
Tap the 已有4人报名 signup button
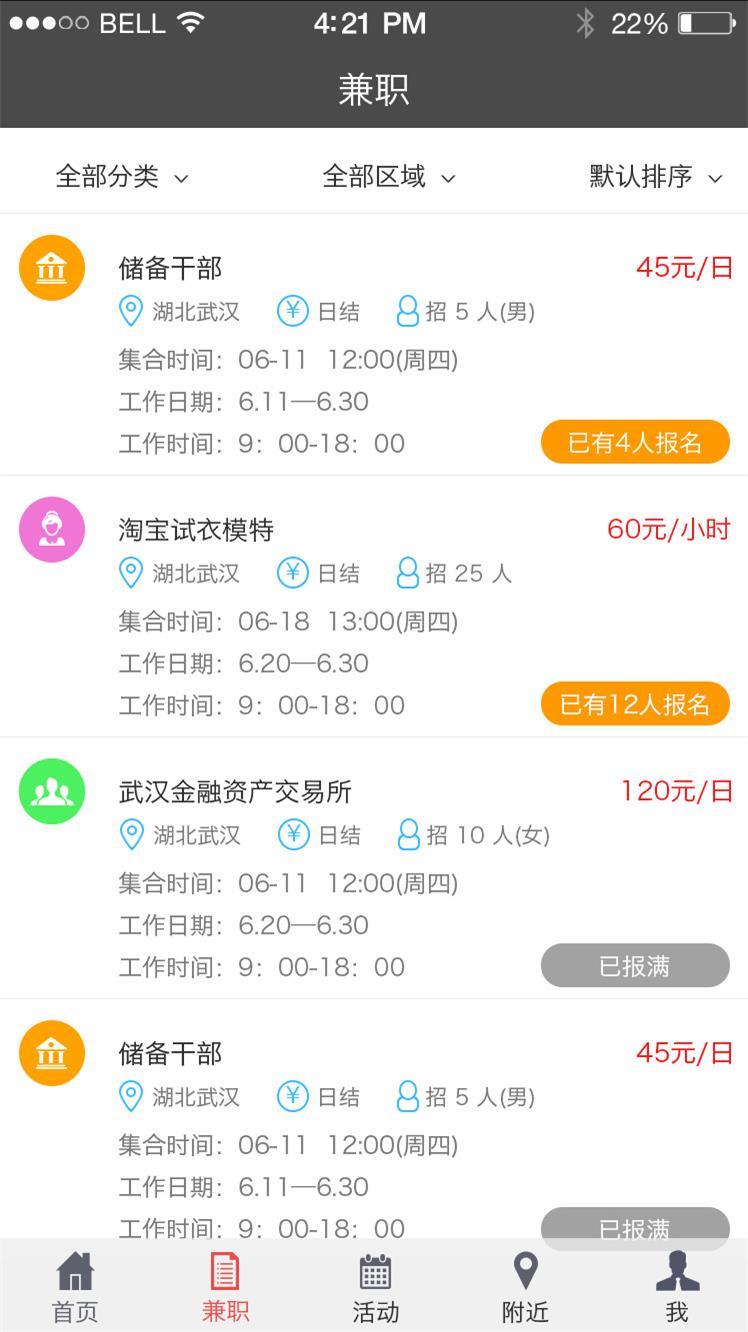point(635,442)
